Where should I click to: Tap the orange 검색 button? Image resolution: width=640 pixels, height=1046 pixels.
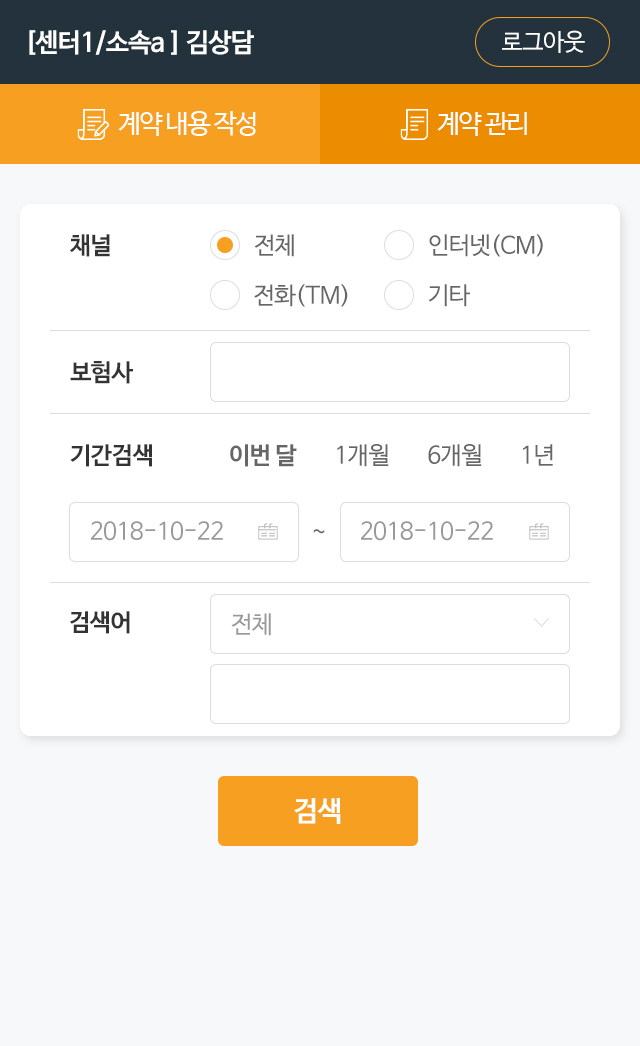318,811
